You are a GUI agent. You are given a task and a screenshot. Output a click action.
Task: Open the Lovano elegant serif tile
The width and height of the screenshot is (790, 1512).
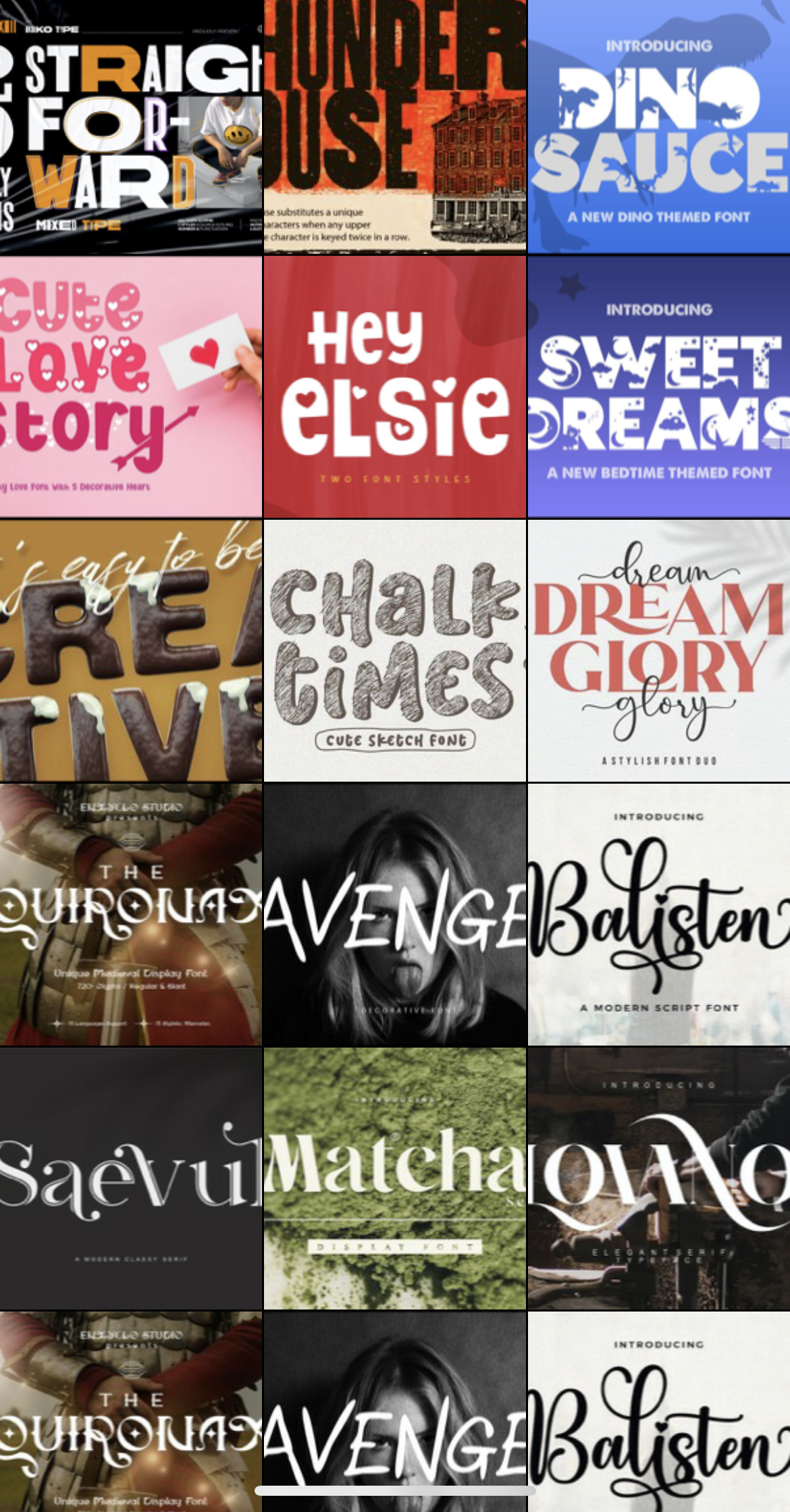659,1178
